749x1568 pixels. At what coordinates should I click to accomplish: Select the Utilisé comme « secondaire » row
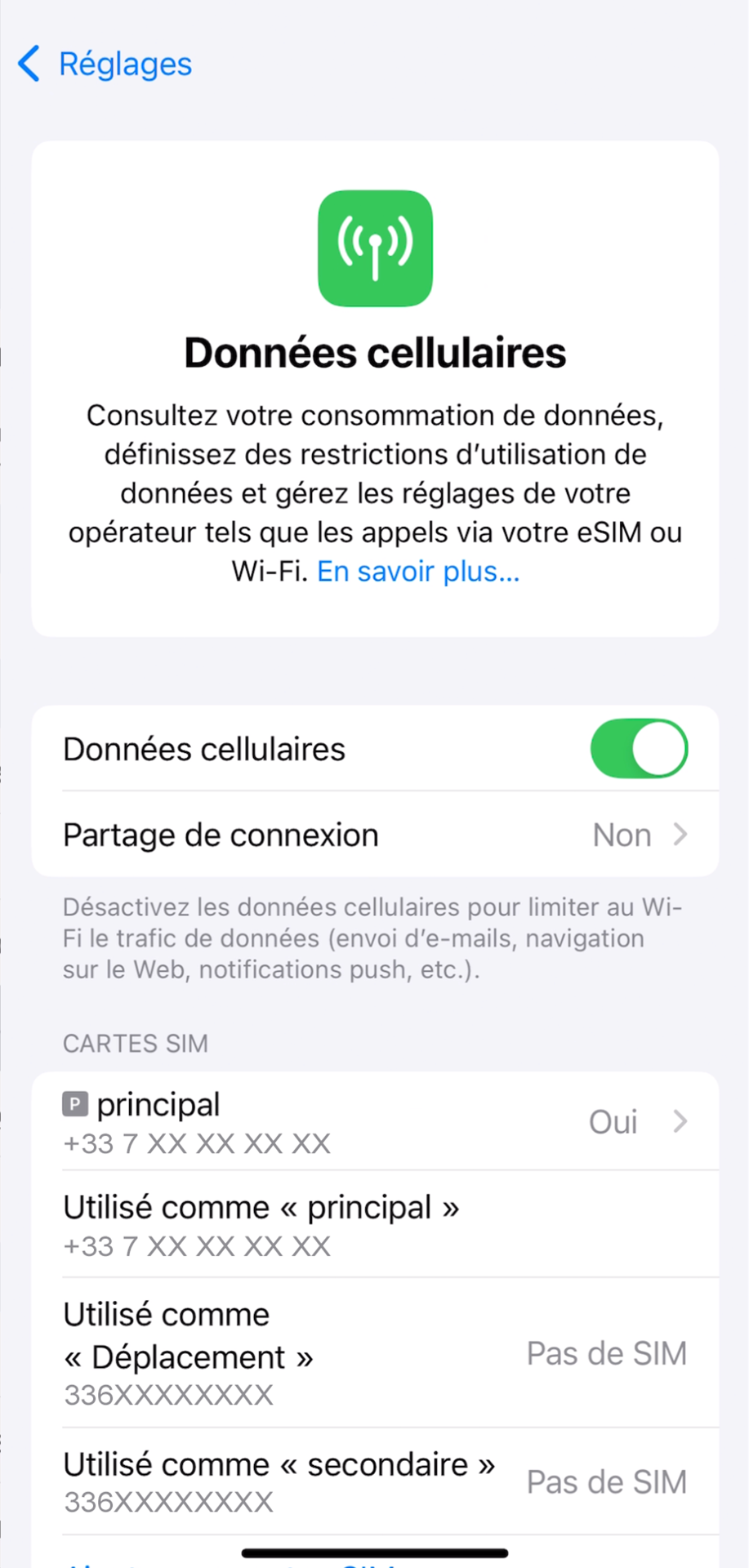(x=375, y=1481)
